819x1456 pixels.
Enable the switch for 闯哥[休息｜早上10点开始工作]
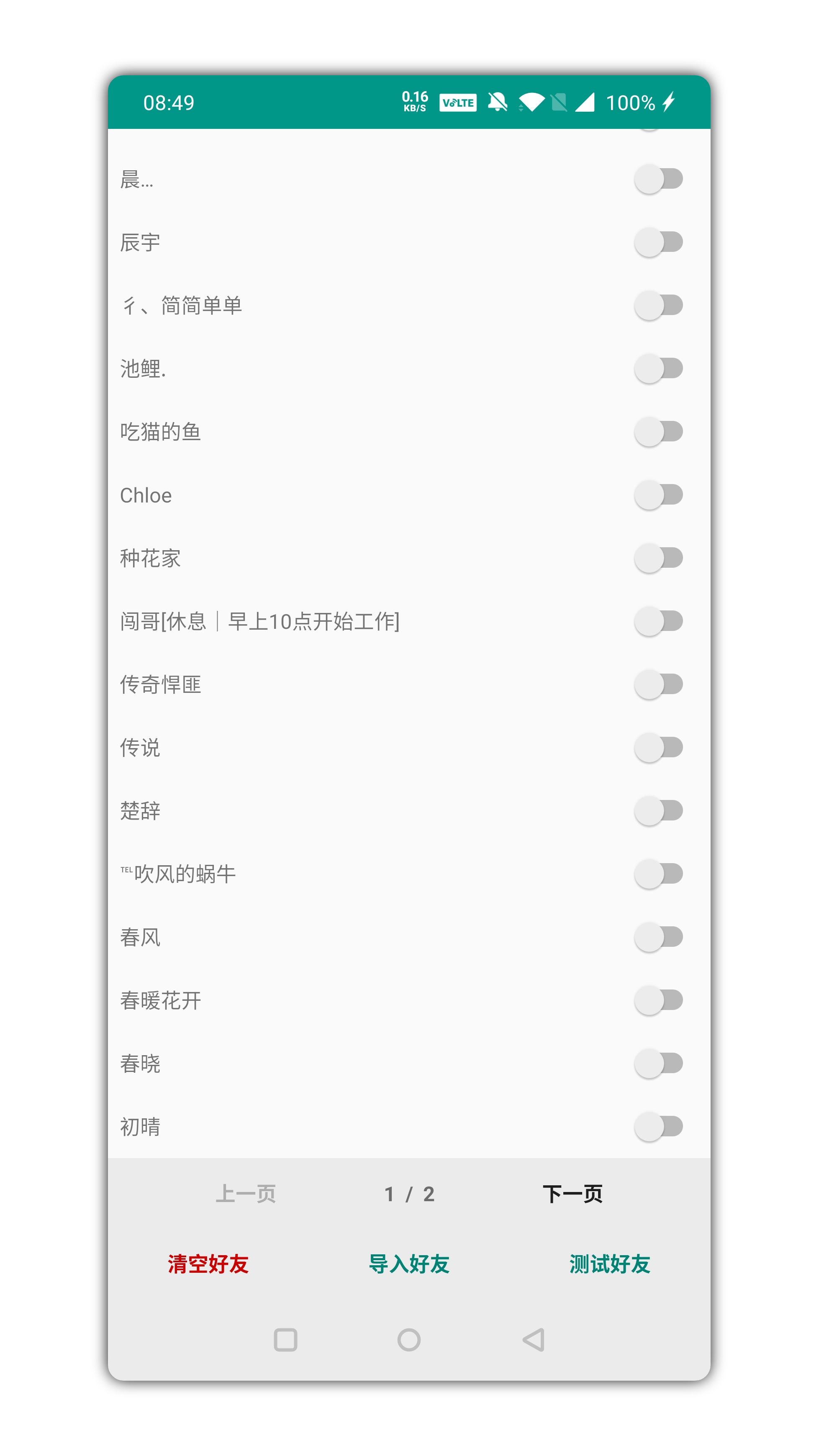[x=658, y=621]
